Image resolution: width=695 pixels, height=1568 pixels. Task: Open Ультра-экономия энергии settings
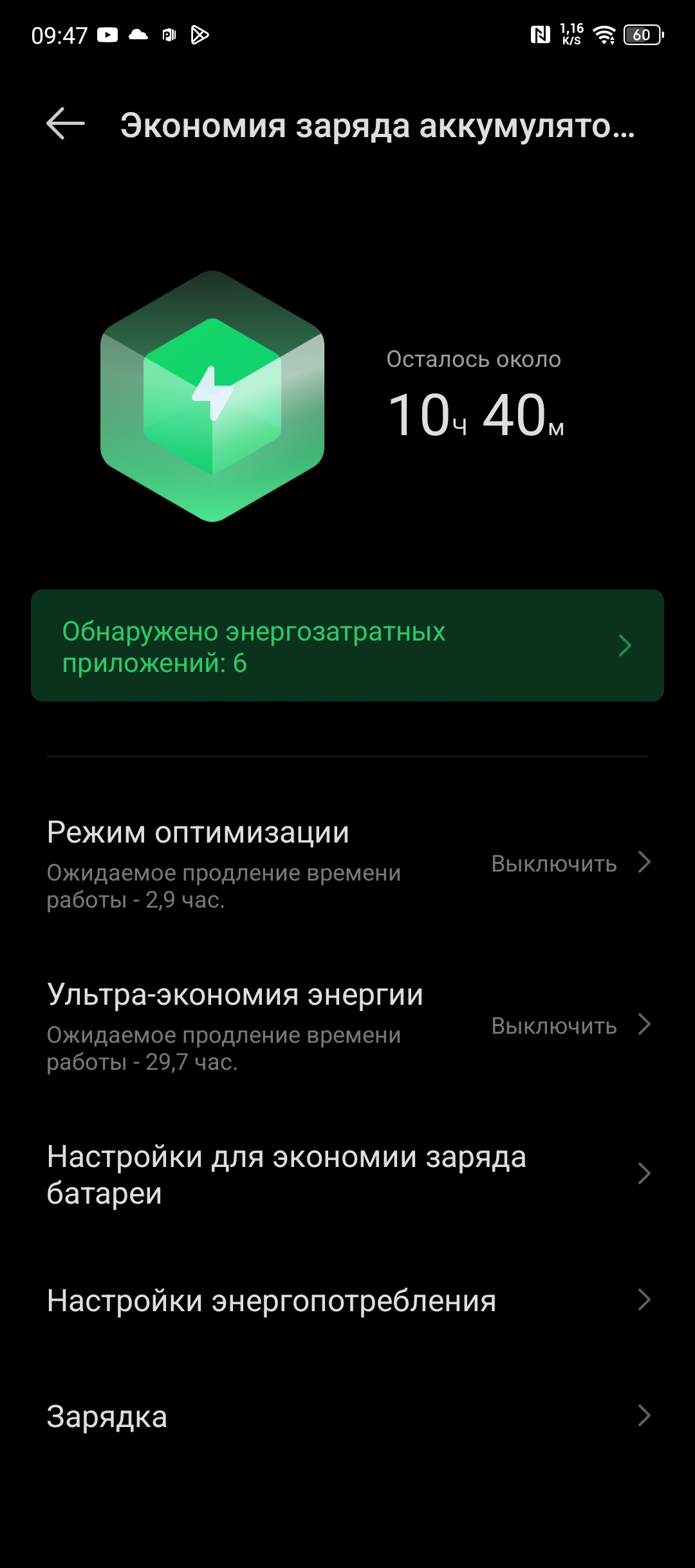tap(347, 1025)
